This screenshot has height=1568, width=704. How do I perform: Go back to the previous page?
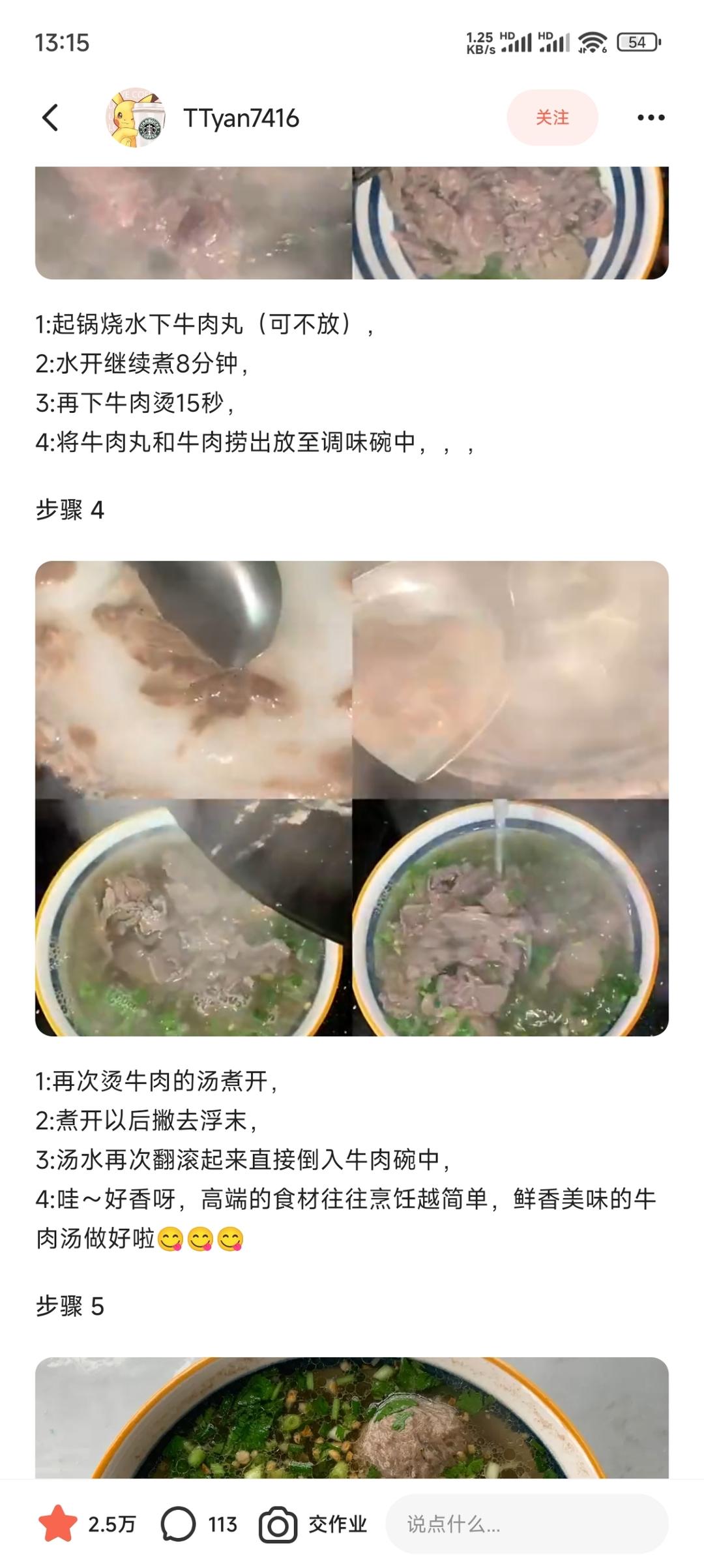[x=50, y=118]
